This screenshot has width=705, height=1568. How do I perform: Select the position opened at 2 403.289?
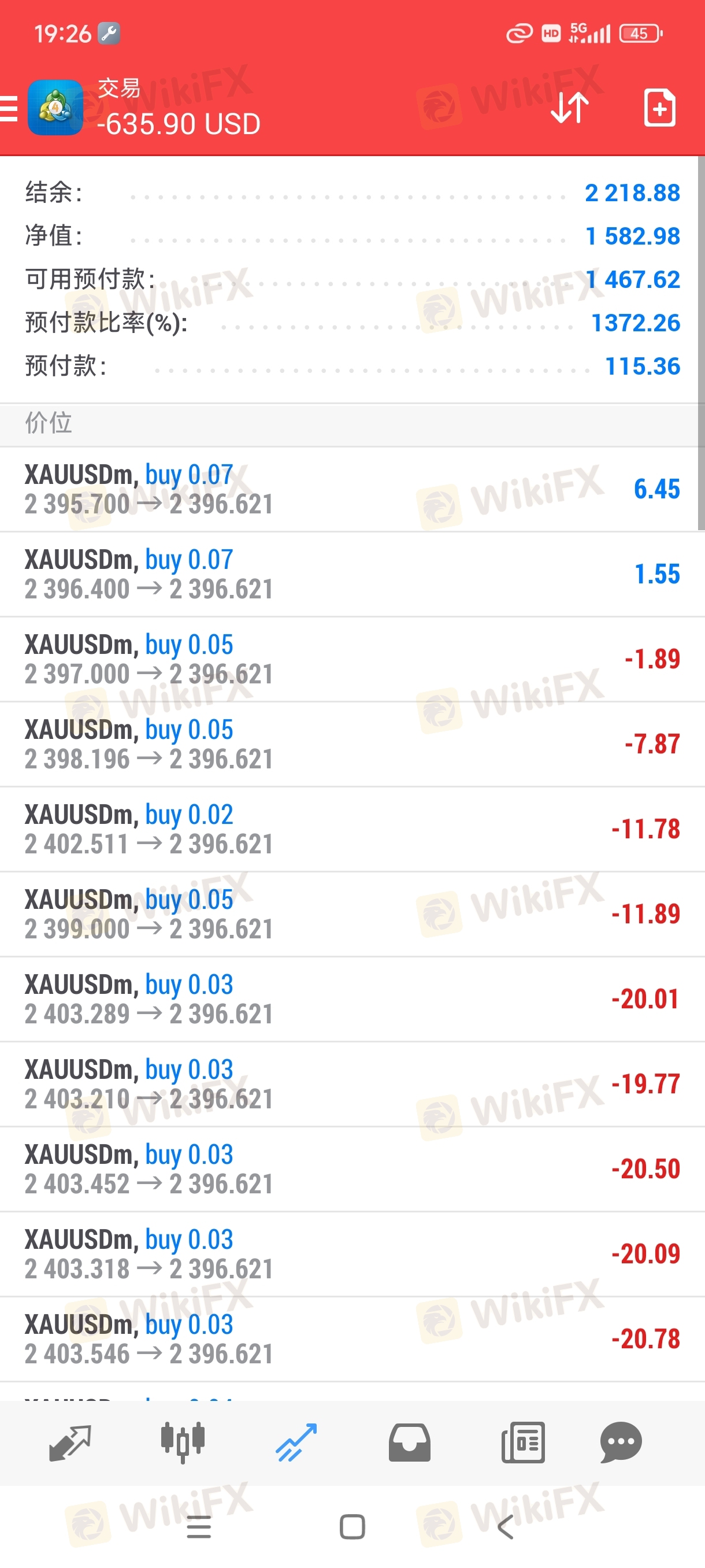click(x=352, y=999)
